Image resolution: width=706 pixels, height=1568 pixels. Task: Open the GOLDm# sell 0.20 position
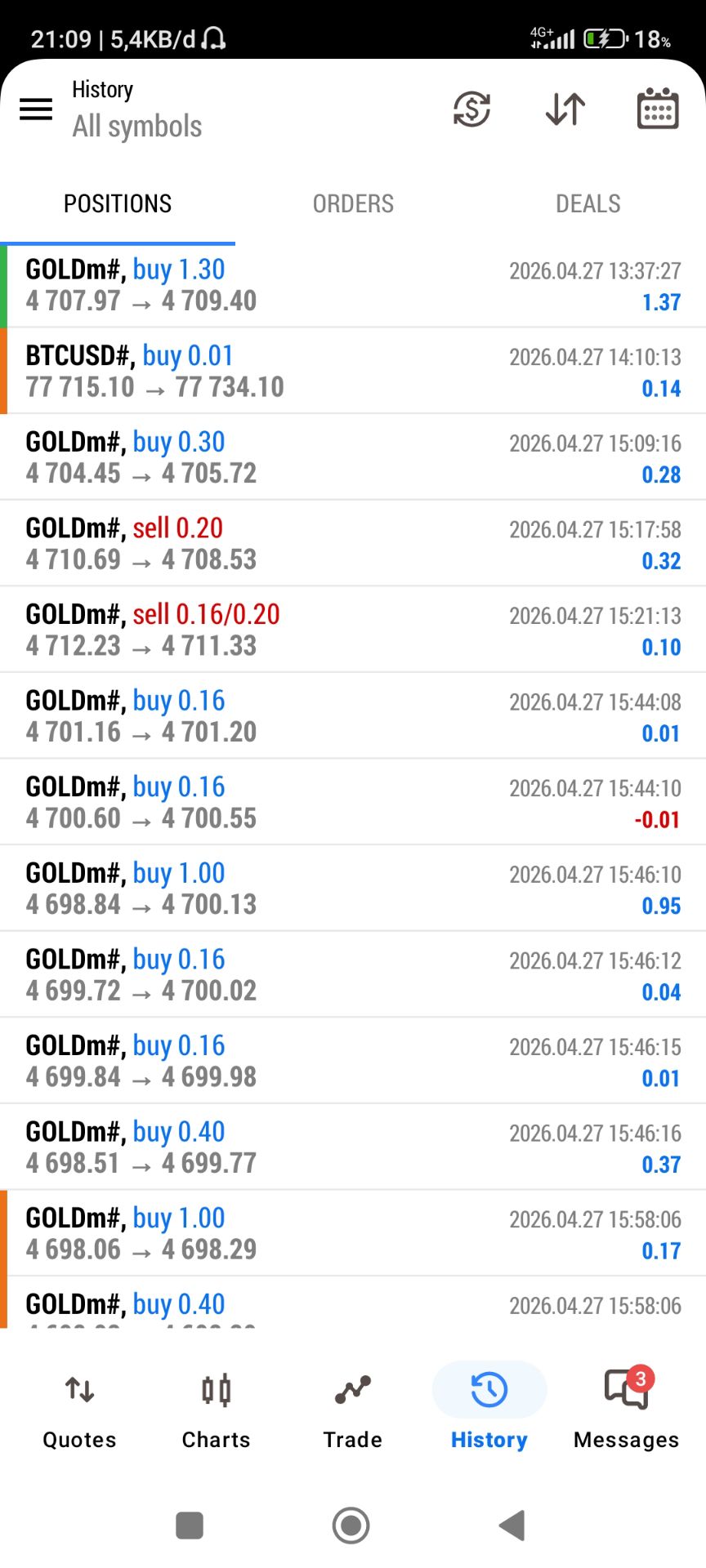click(x=353, y=544)
